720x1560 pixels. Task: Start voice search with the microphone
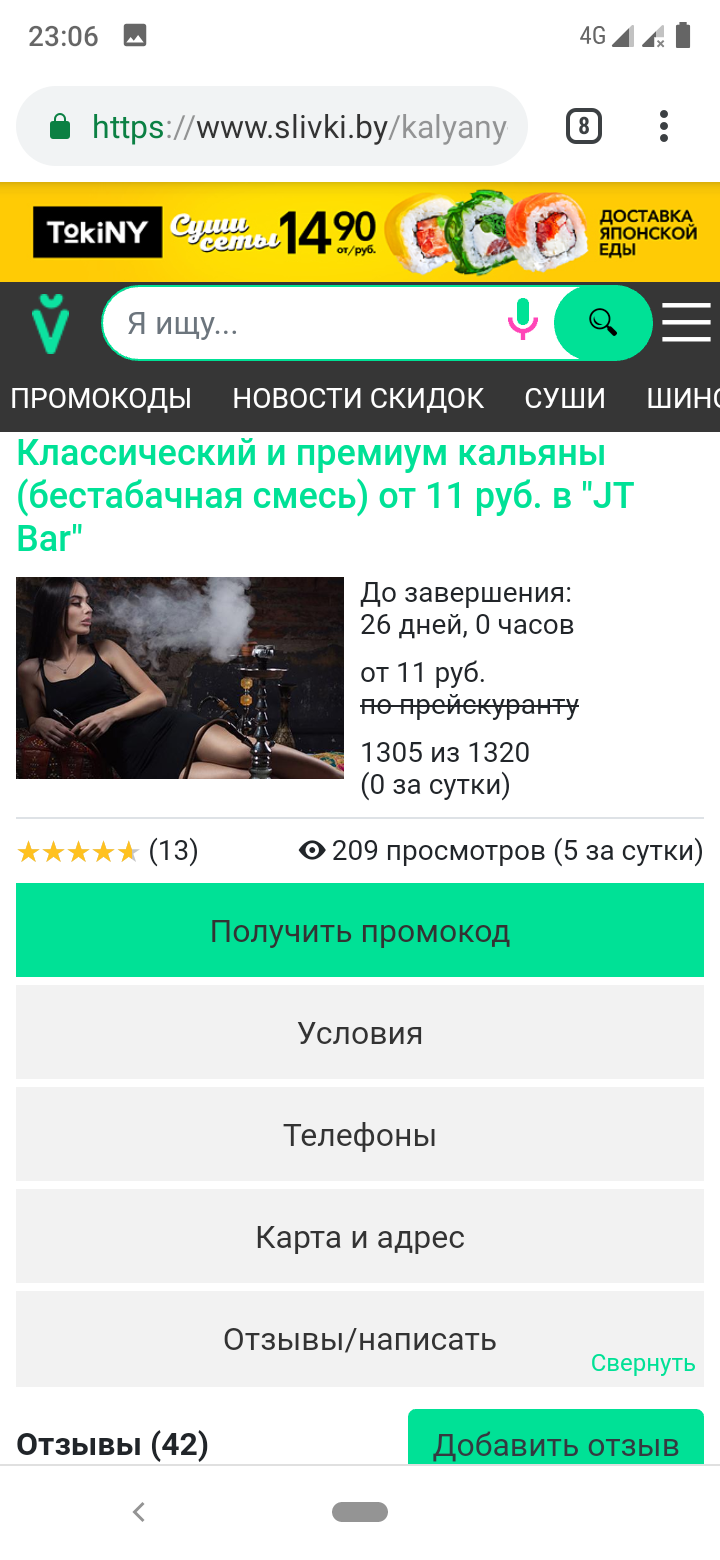tap(522, 322)
